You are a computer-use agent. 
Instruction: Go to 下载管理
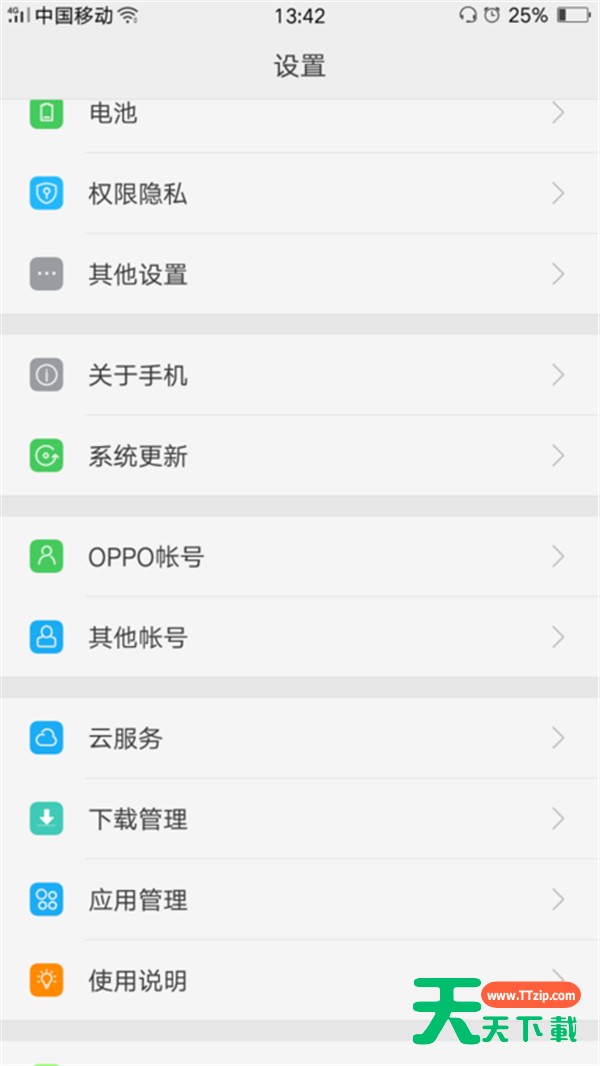300,819
